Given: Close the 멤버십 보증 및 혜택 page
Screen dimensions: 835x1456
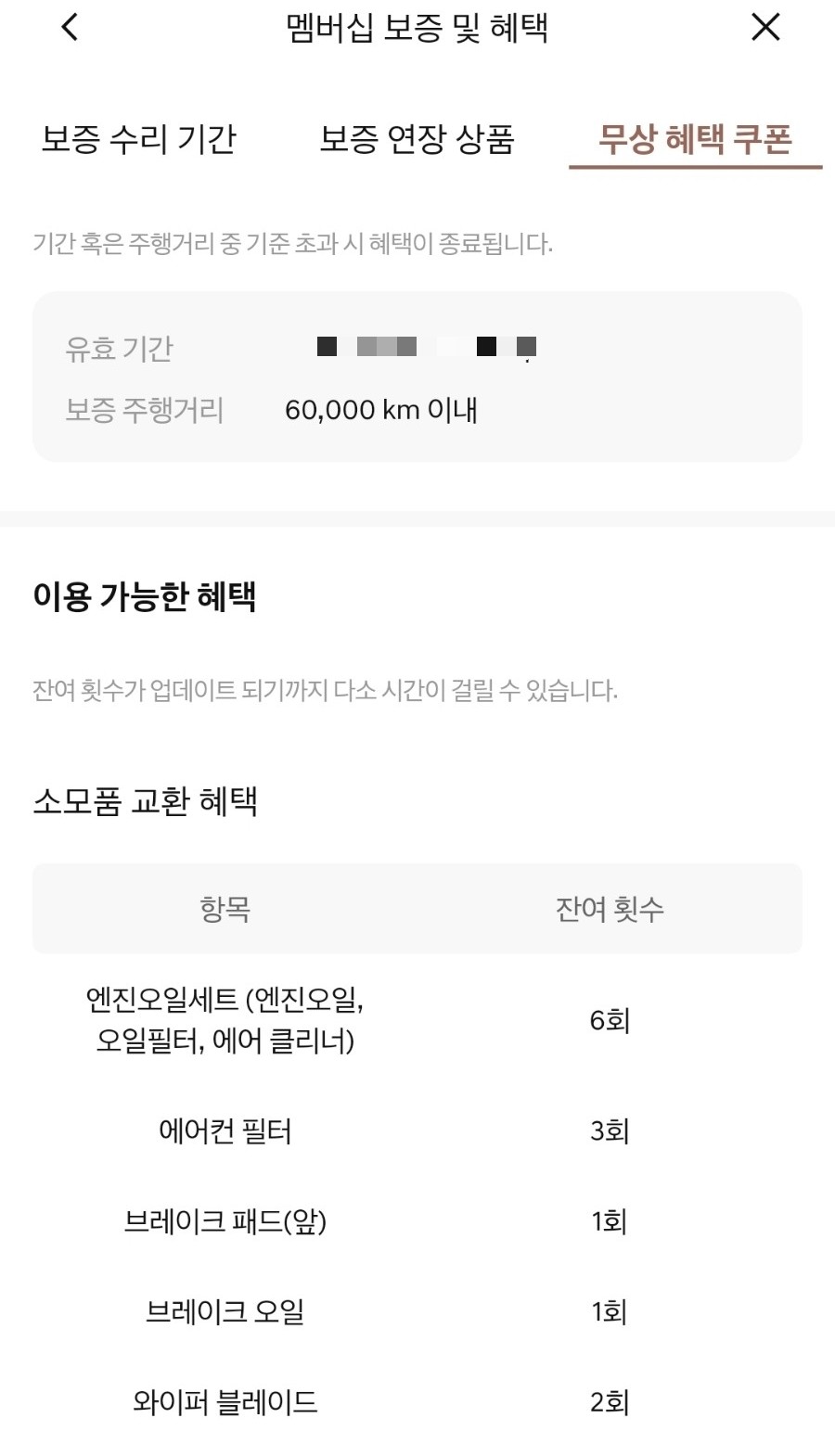Looking at the screenshot, I should pos(765,28).
